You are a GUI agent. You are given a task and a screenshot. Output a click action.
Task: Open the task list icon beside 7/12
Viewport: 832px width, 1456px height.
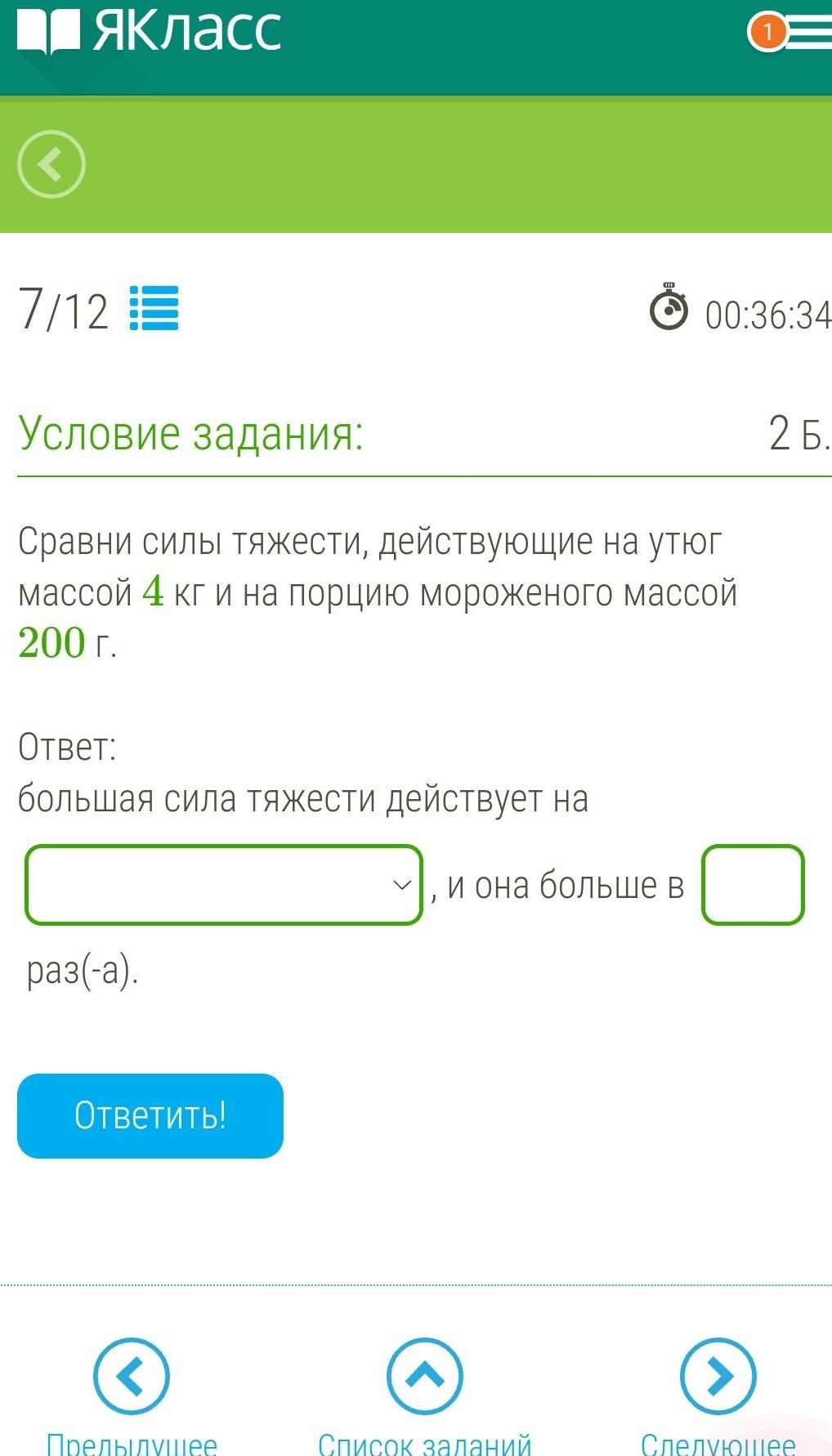click(x=154, y=309)
